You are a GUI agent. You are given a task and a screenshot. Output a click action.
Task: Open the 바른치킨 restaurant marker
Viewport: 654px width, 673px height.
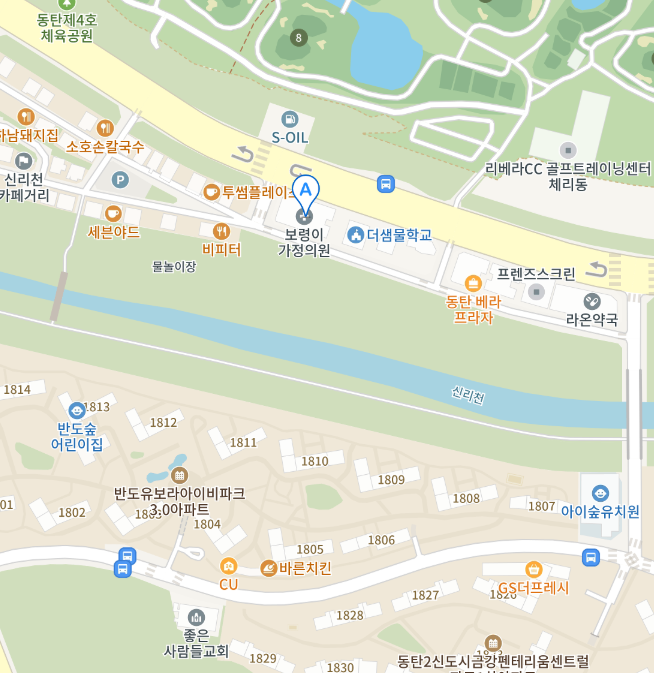268,568
